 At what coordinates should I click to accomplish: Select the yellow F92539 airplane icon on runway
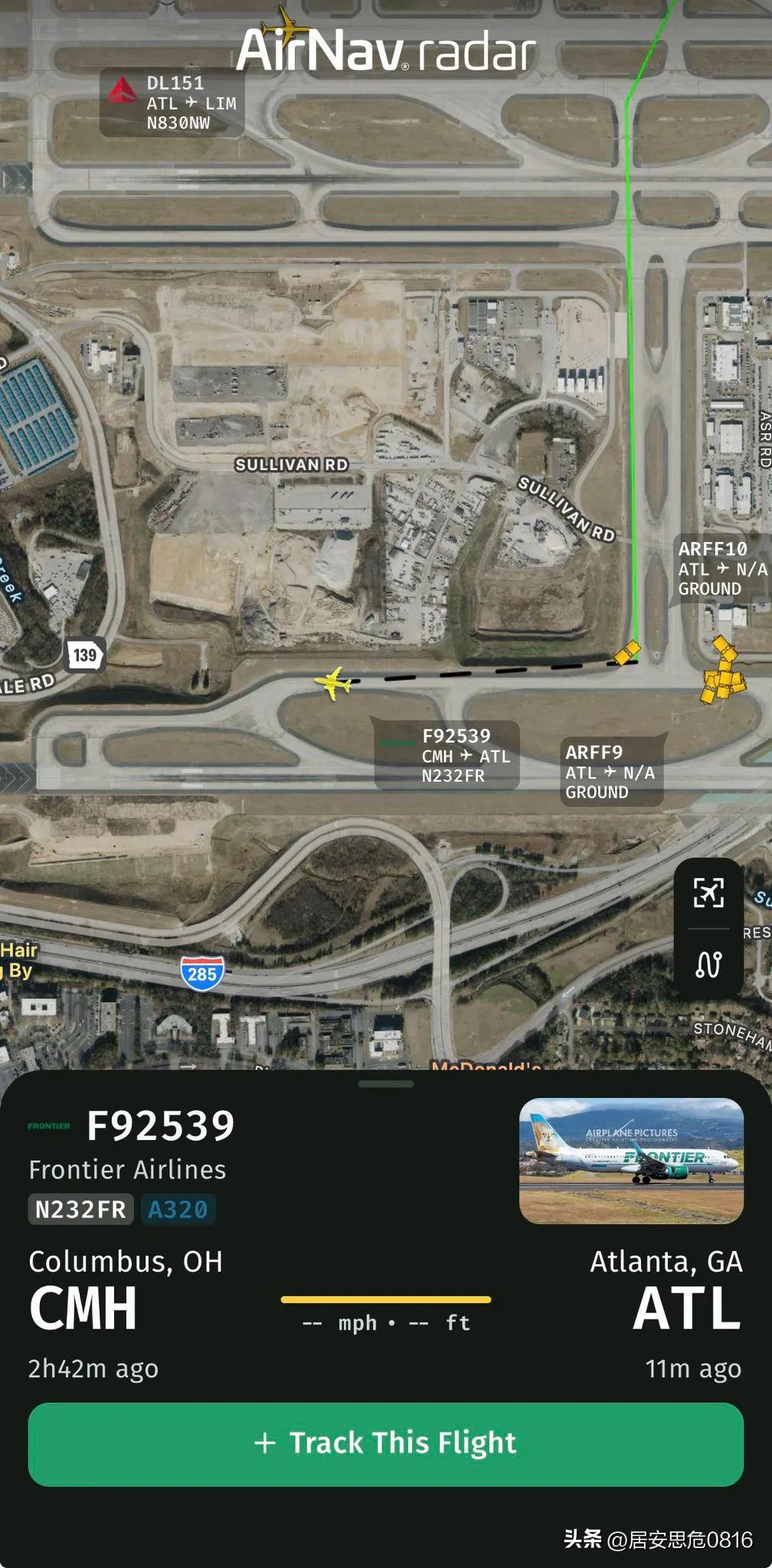[x=332, y=684]
